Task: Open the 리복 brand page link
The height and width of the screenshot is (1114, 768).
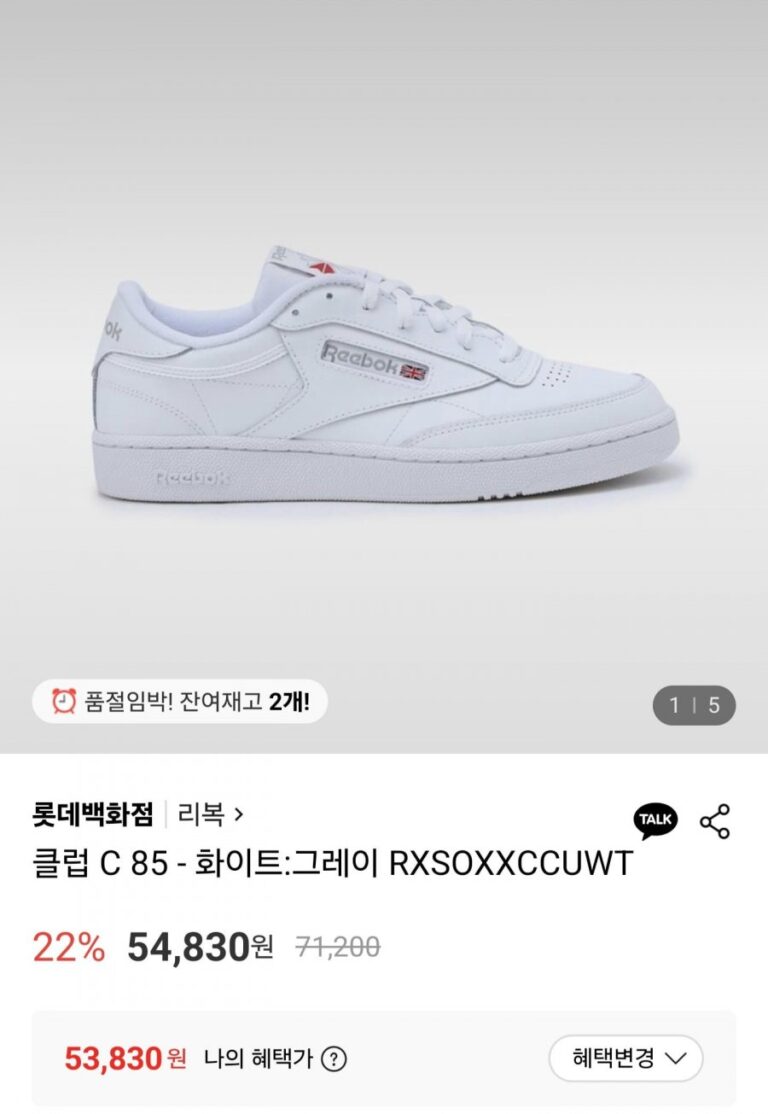Action: pos(210,815)
